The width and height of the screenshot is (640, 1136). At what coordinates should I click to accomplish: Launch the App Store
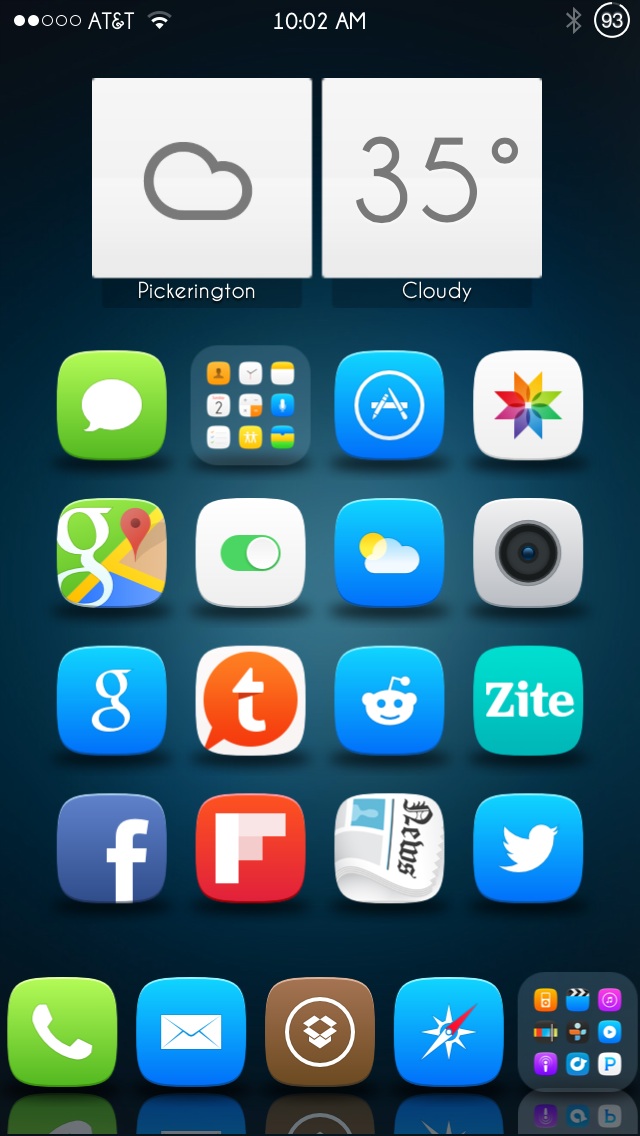389,405
